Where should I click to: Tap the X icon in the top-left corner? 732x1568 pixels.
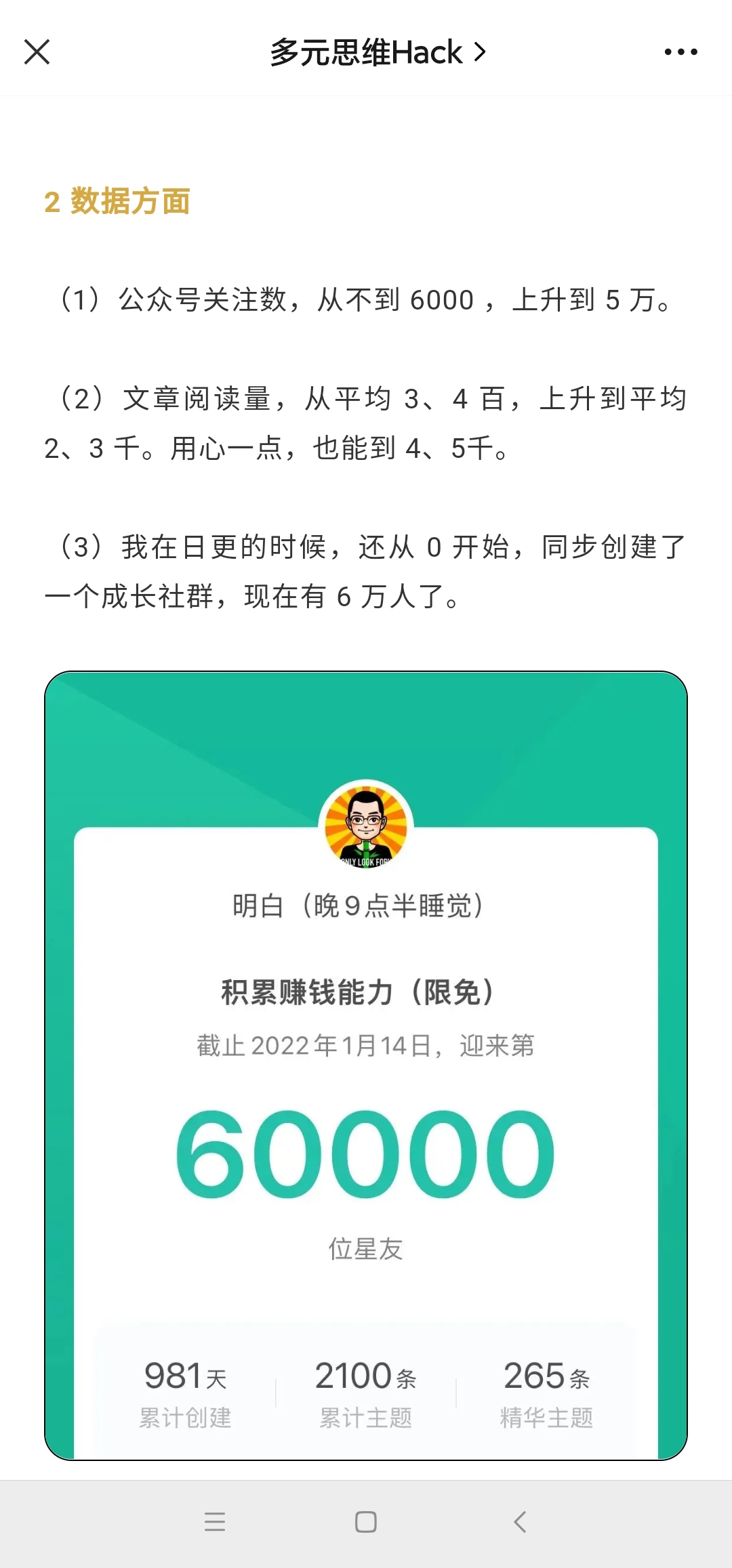coord(37,51)
